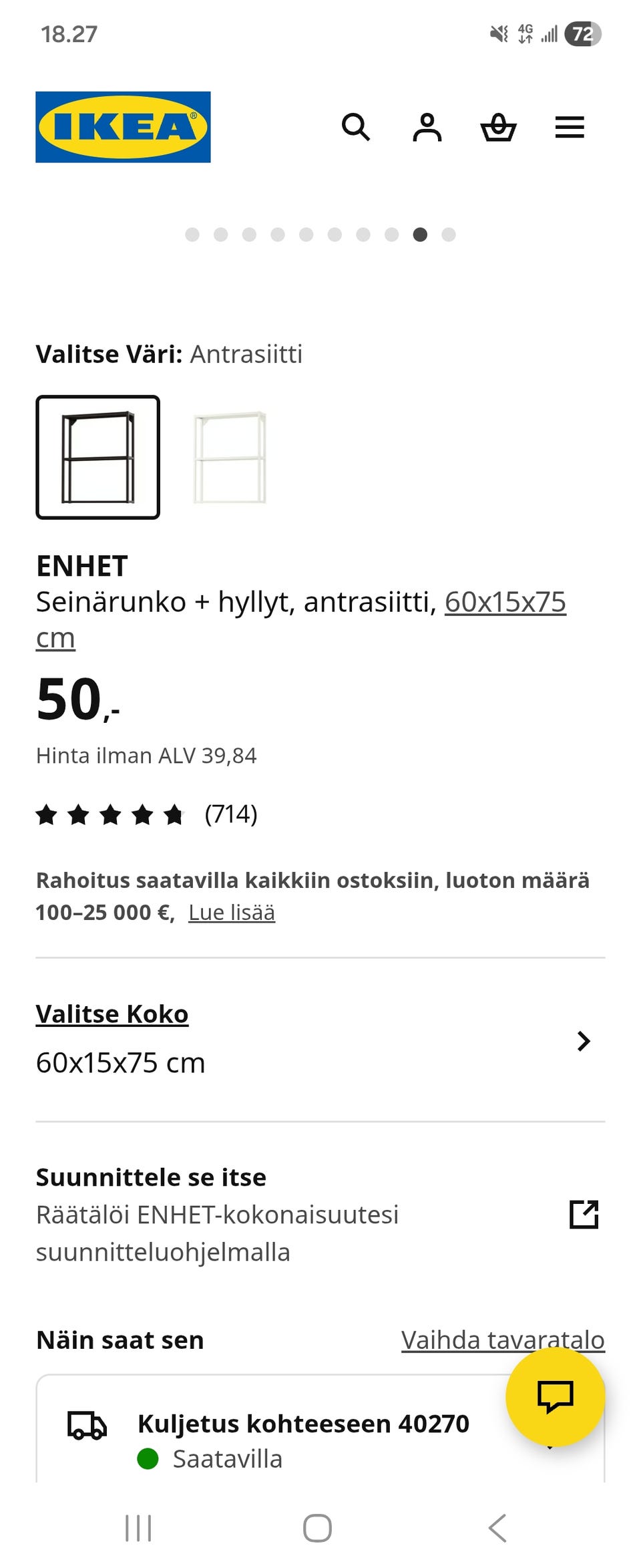Tap Lue lisää financing link
641x1568 pixels.
point(231,912)
